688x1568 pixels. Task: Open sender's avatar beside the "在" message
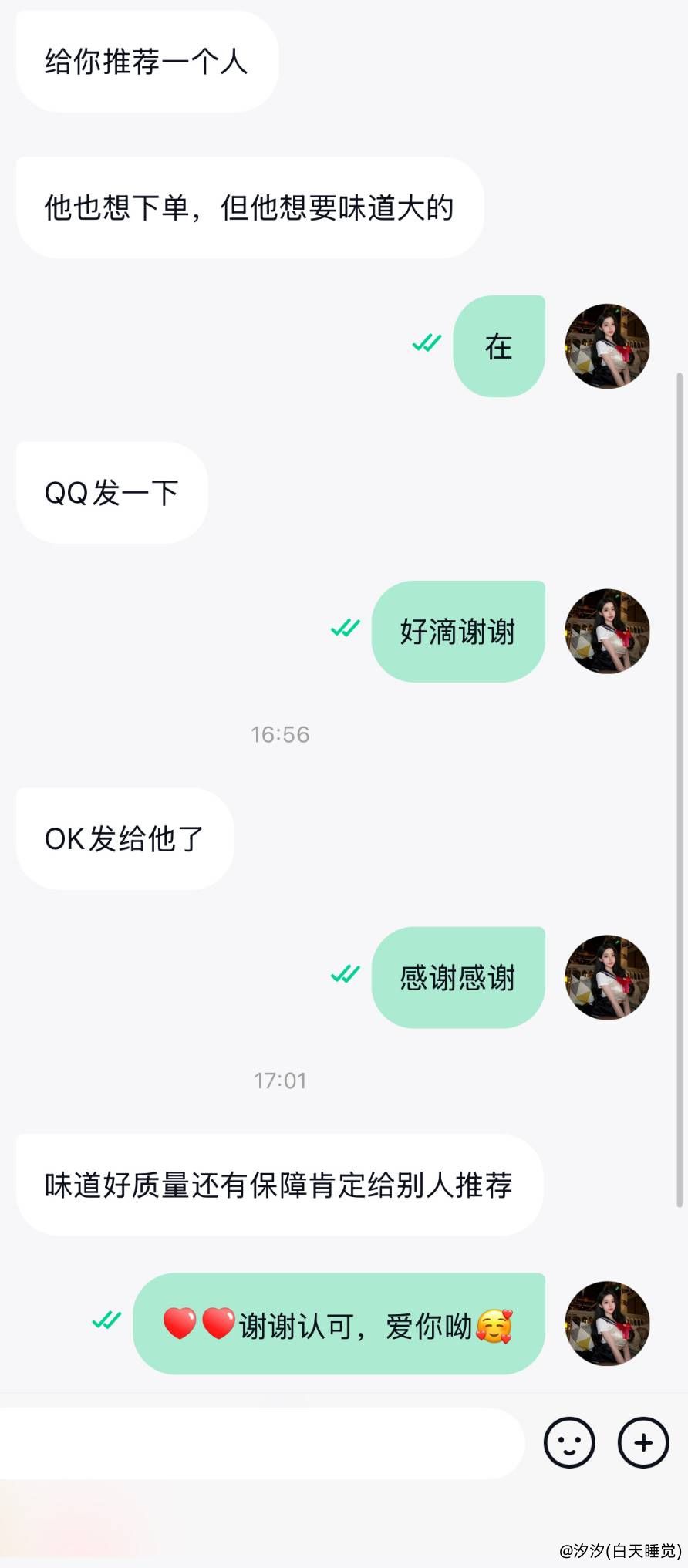point(607,346)
